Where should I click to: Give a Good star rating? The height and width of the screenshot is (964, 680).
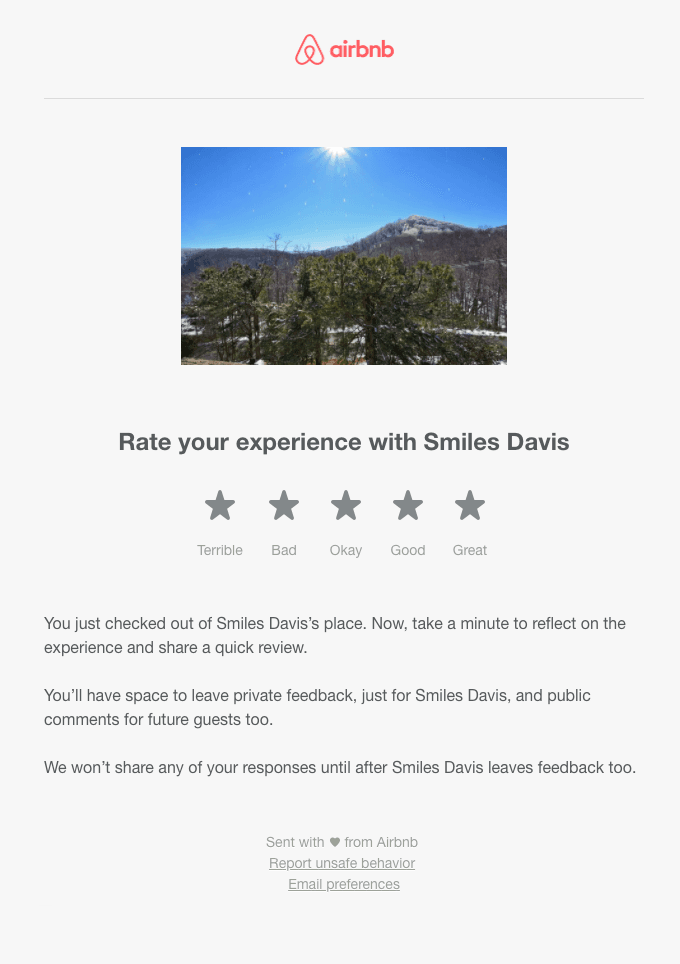pos(408,506)
